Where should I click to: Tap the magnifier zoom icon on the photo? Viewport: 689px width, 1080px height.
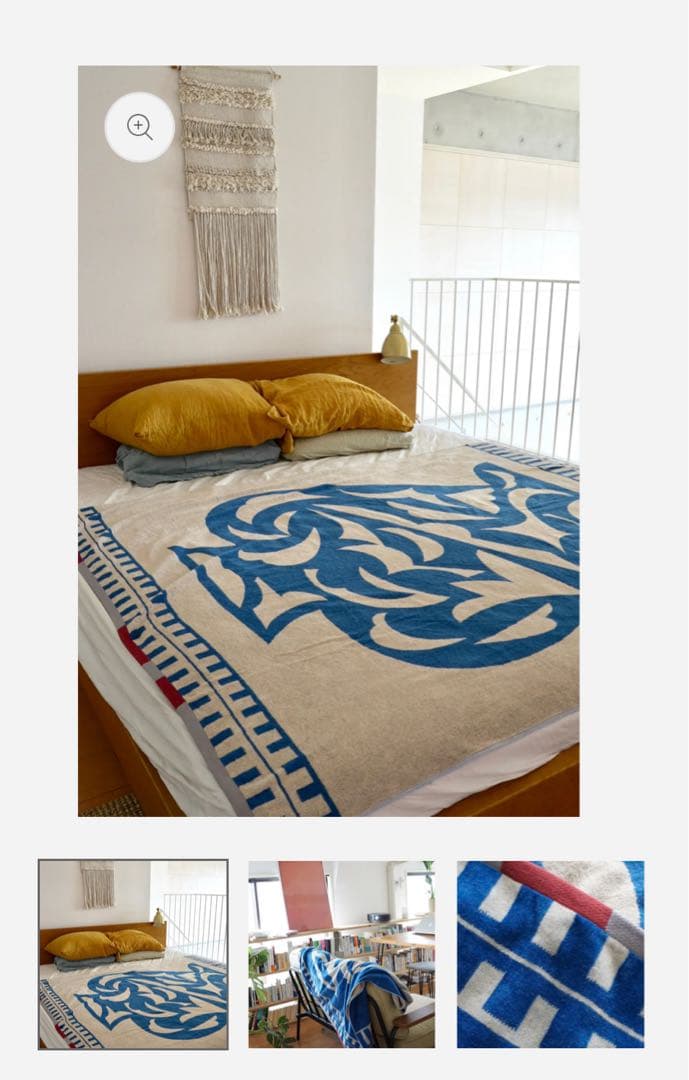coord(140,127)
